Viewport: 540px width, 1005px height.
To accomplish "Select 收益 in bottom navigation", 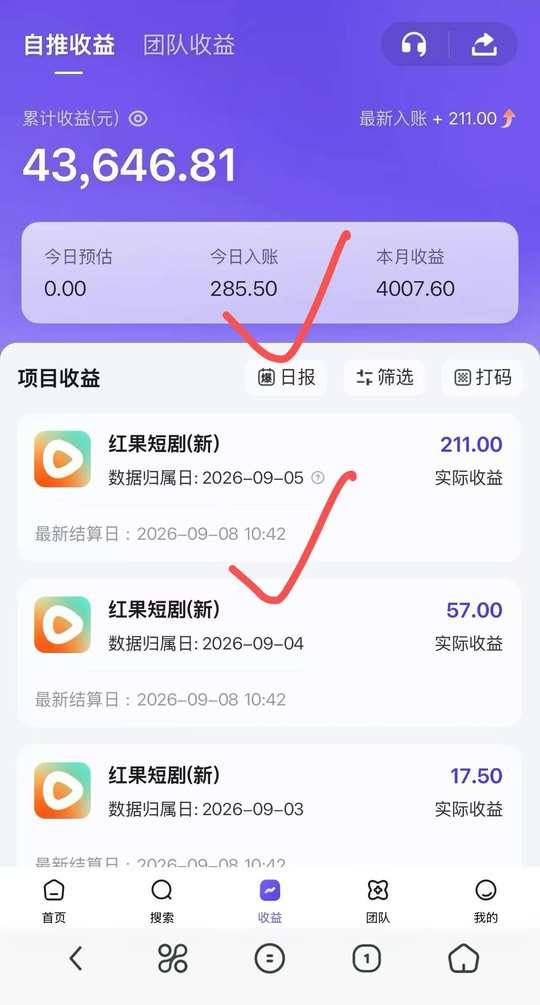I will click(x=270, y=901).
